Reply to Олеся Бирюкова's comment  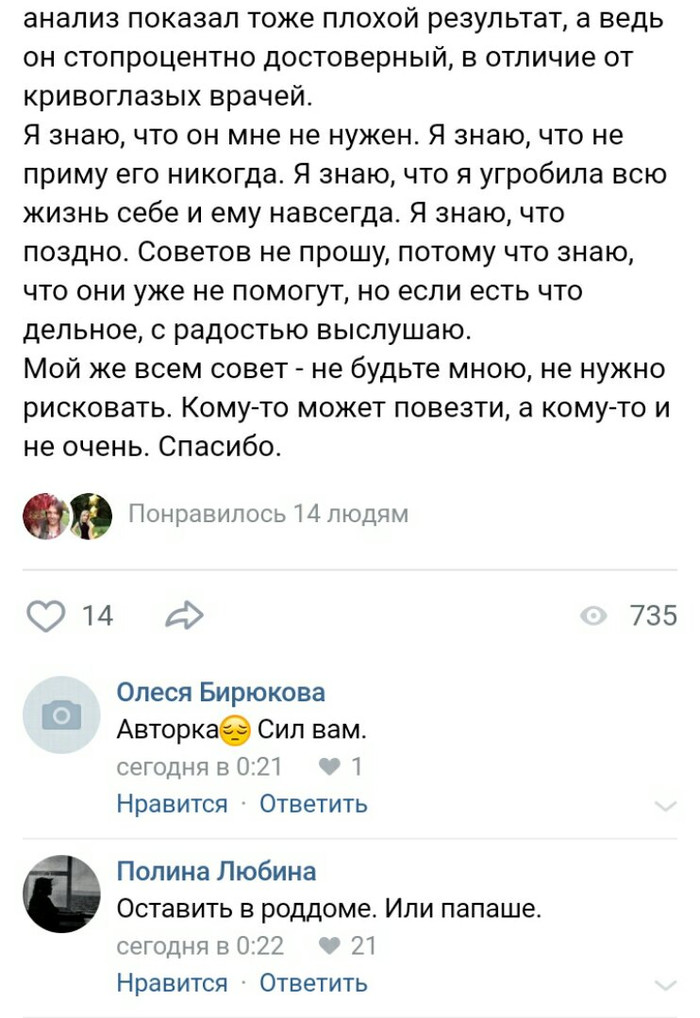313,804
